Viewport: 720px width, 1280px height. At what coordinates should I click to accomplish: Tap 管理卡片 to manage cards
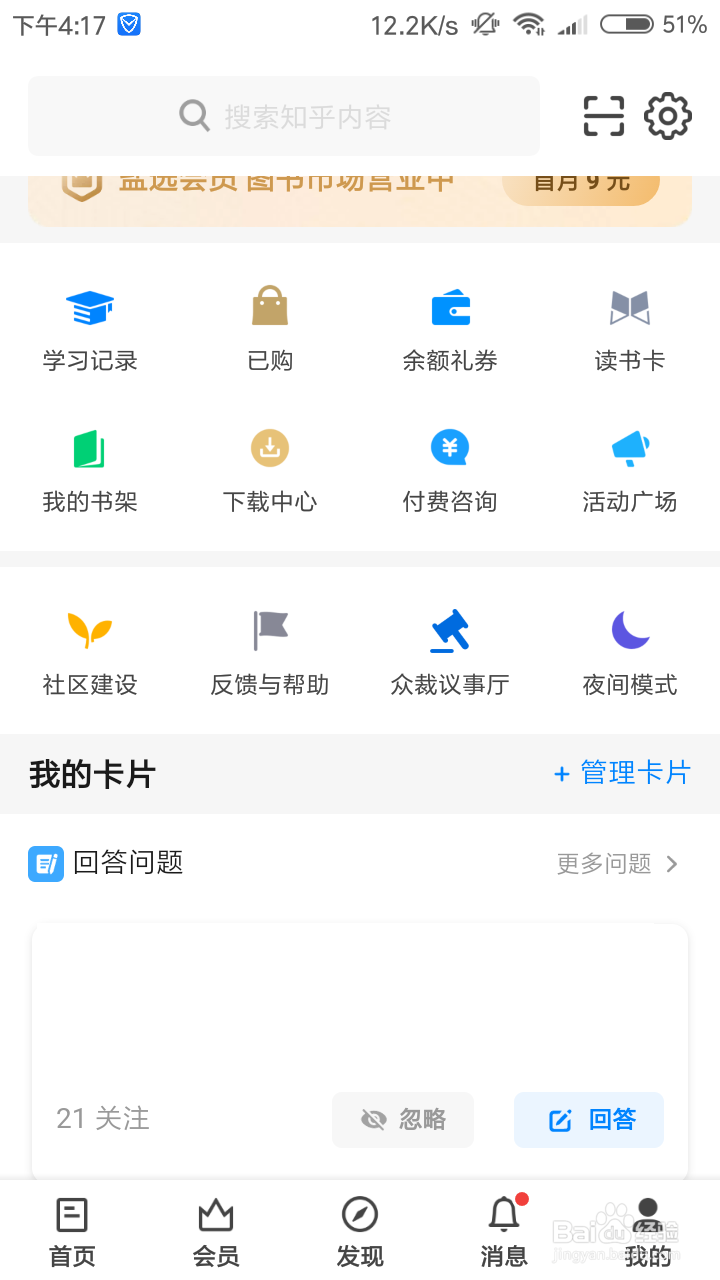pos(622,773)
